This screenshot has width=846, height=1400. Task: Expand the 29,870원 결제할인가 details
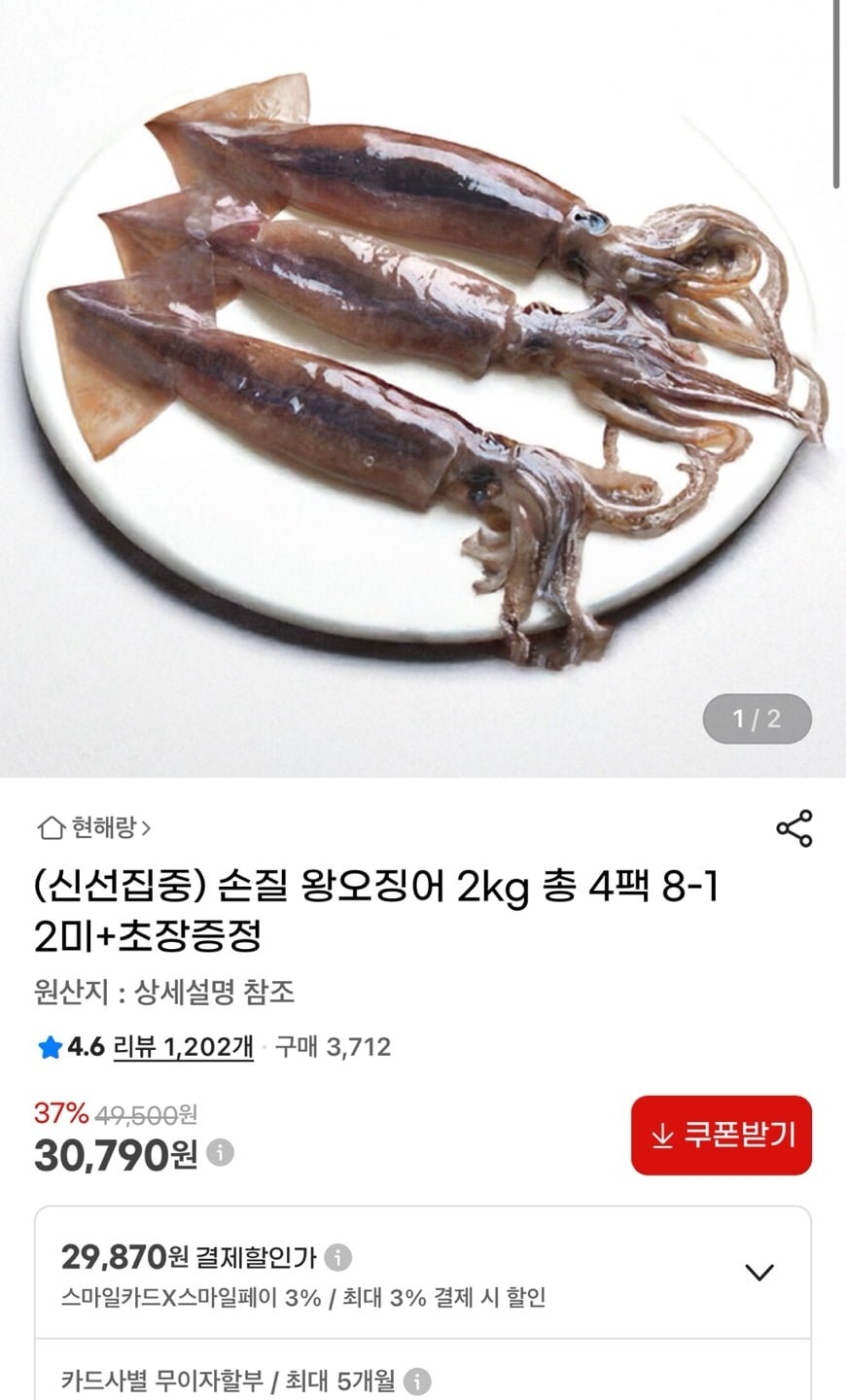[758, 1272]
